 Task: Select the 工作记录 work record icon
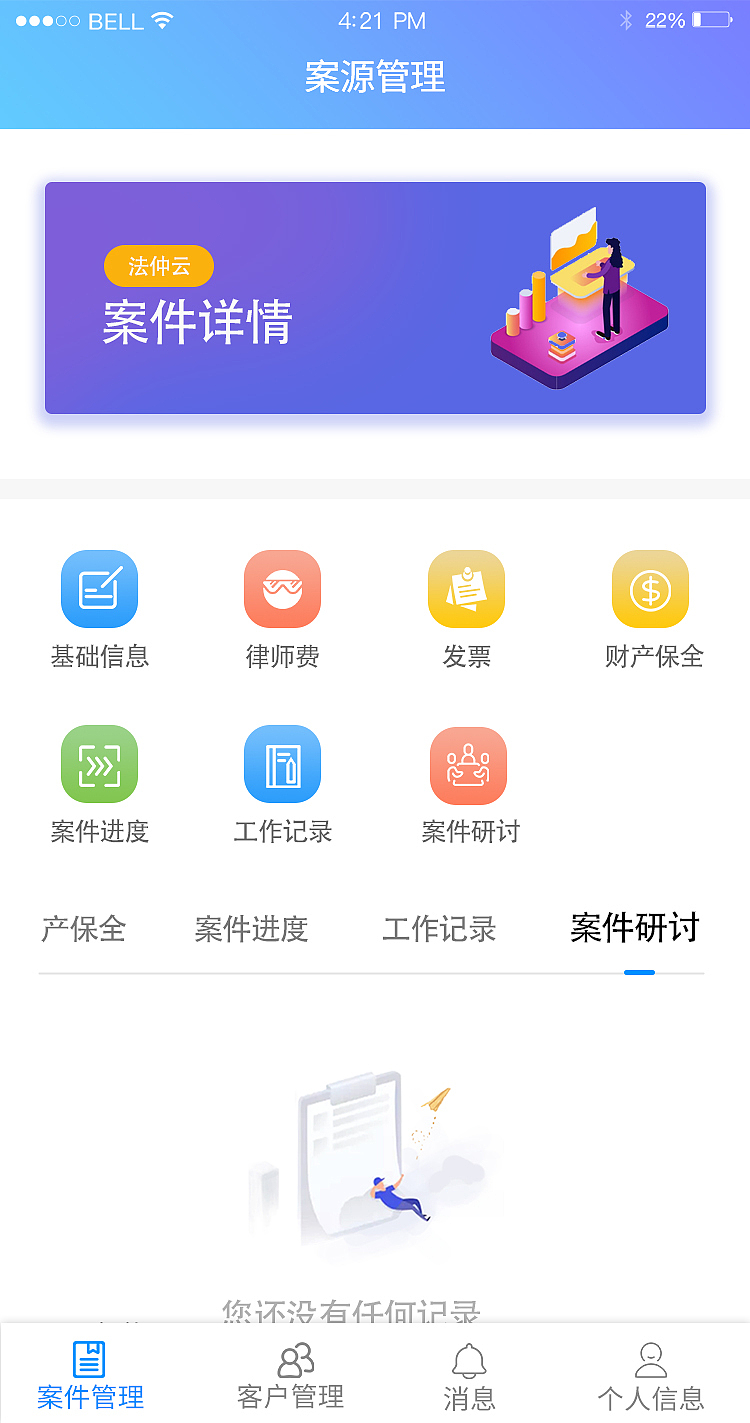click(283, 765)
